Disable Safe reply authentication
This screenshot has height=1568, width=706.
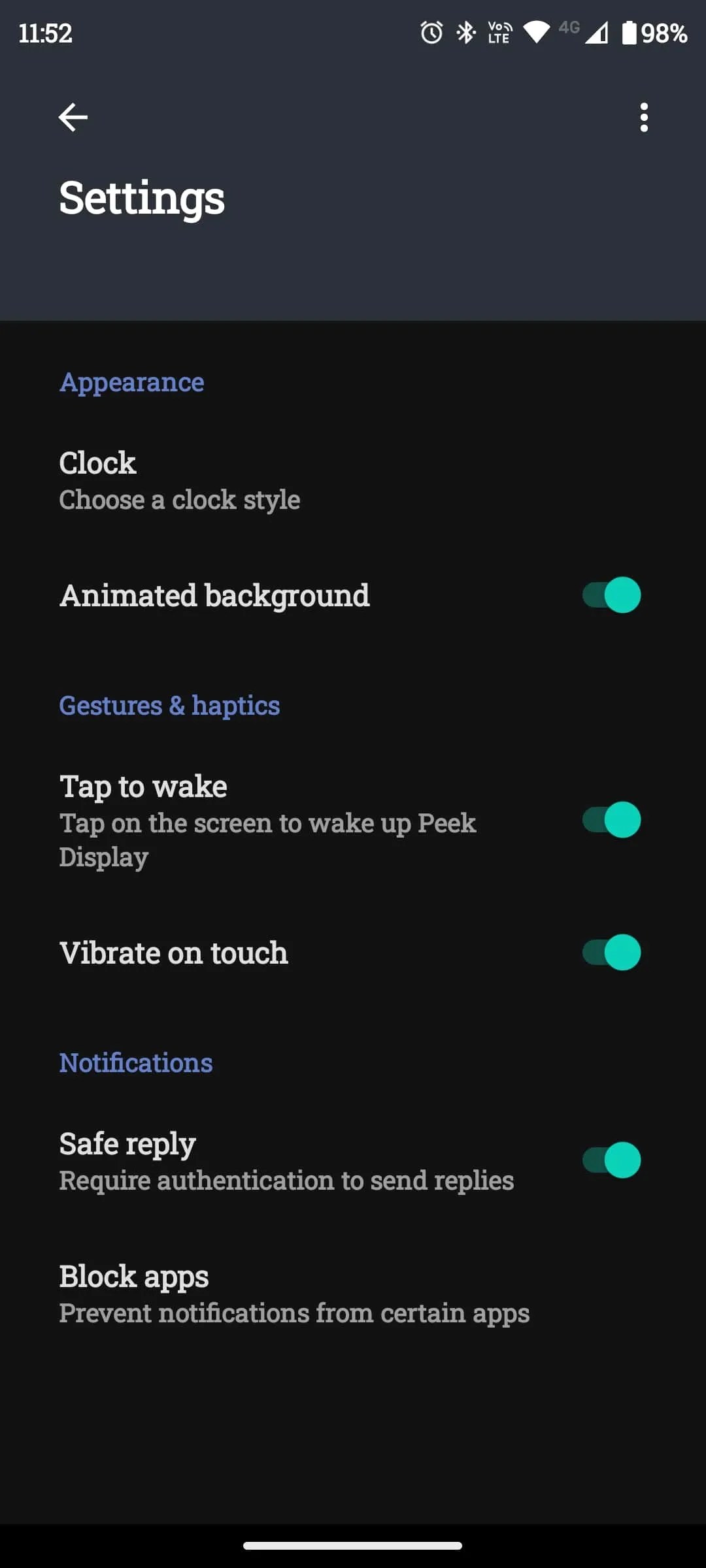pyautogui.click(x=610, y=1161)
